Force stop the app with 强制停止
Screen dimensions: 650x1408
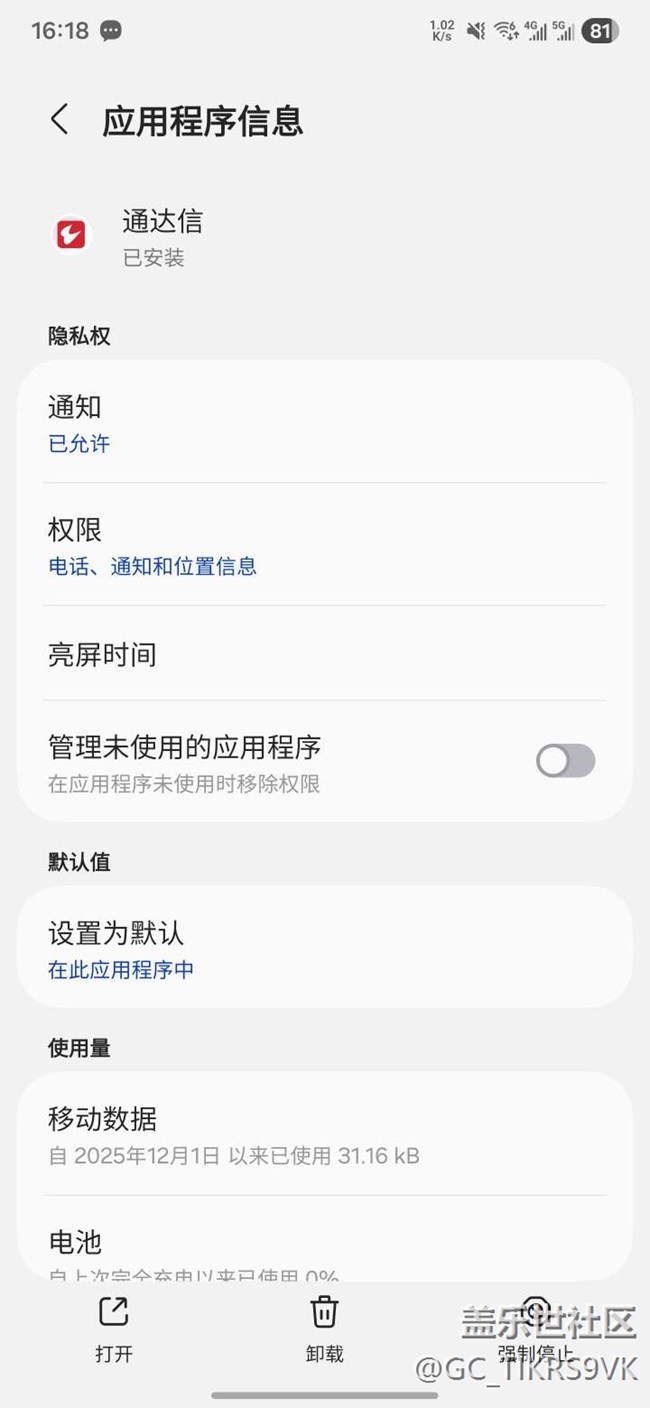(536, 1330)
